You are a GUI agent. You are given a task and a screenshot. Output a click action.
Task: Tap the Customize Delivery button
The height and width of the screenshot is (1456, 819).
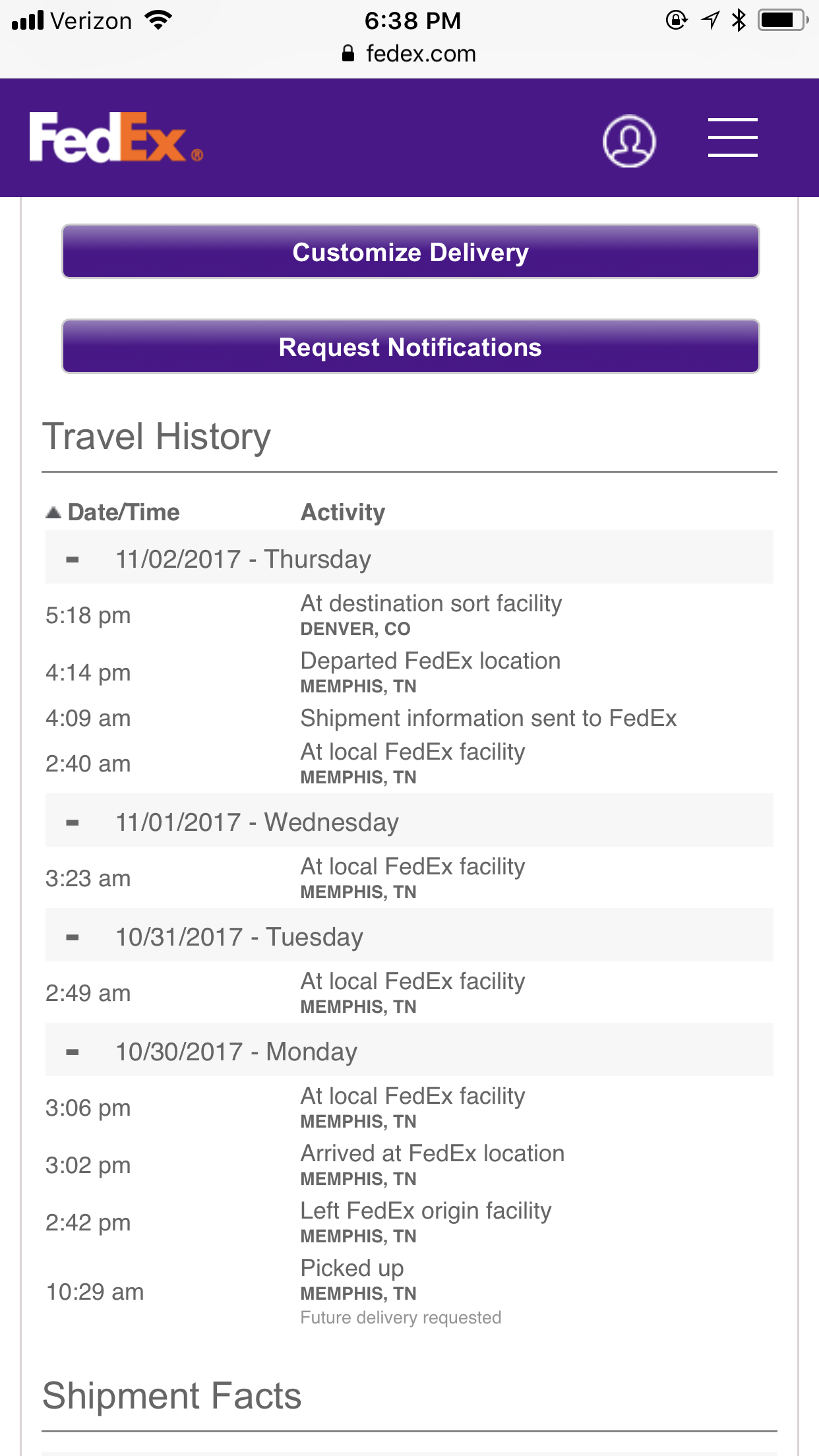(x=410, y=252)
